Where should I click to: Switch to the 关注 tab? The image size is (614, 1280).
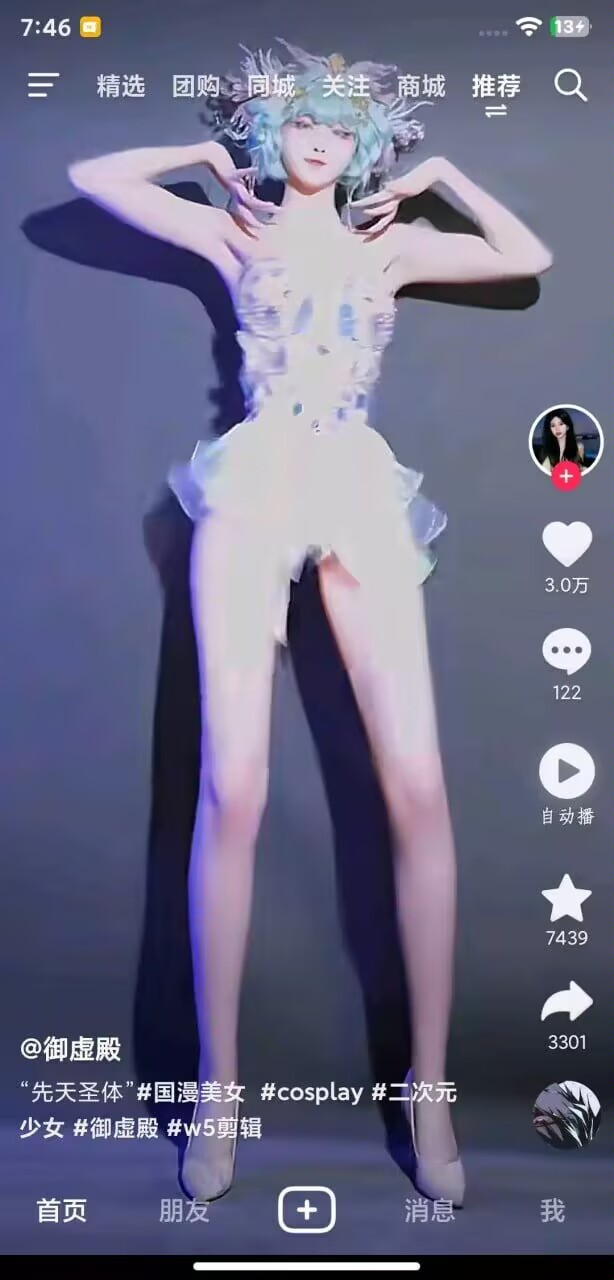[x=346, y=86]
